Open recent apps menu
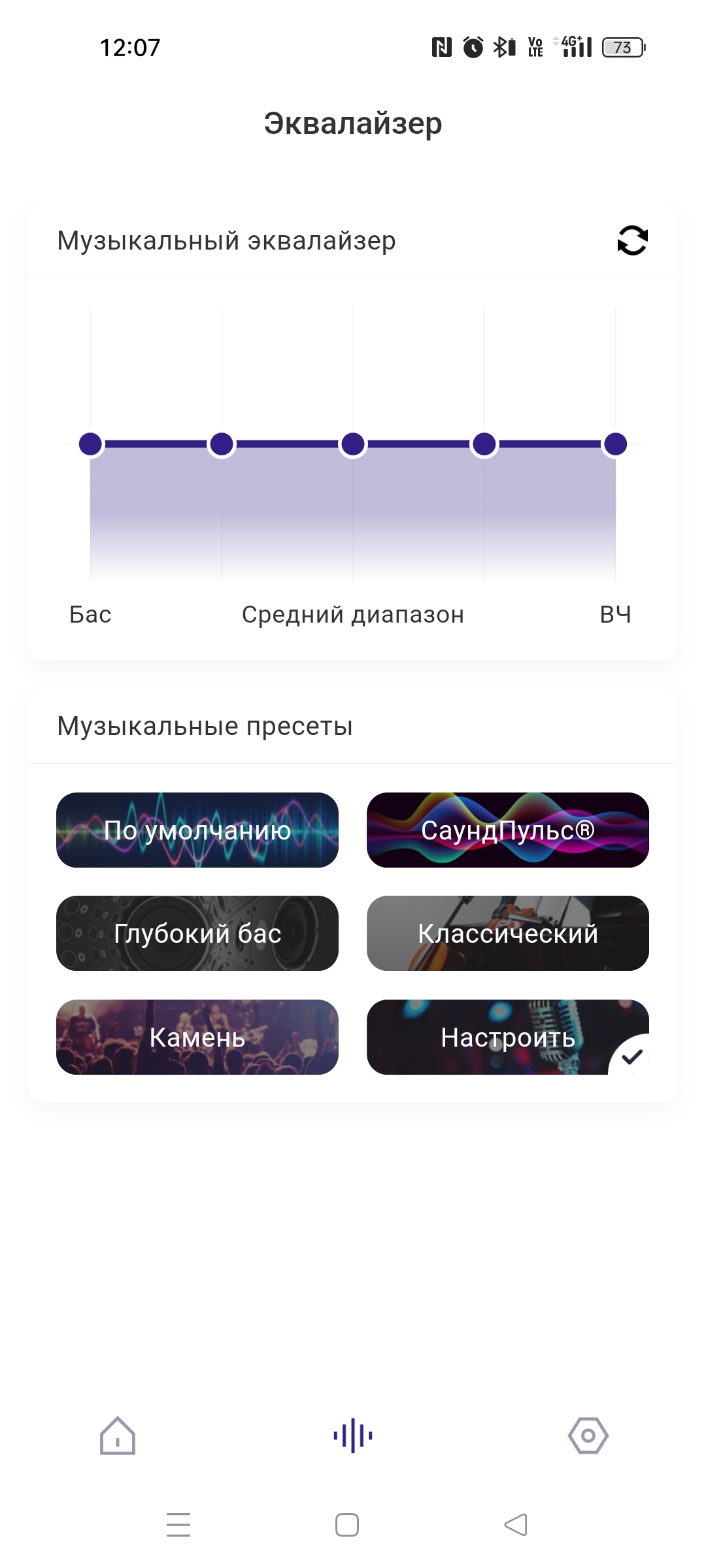 178,1525
